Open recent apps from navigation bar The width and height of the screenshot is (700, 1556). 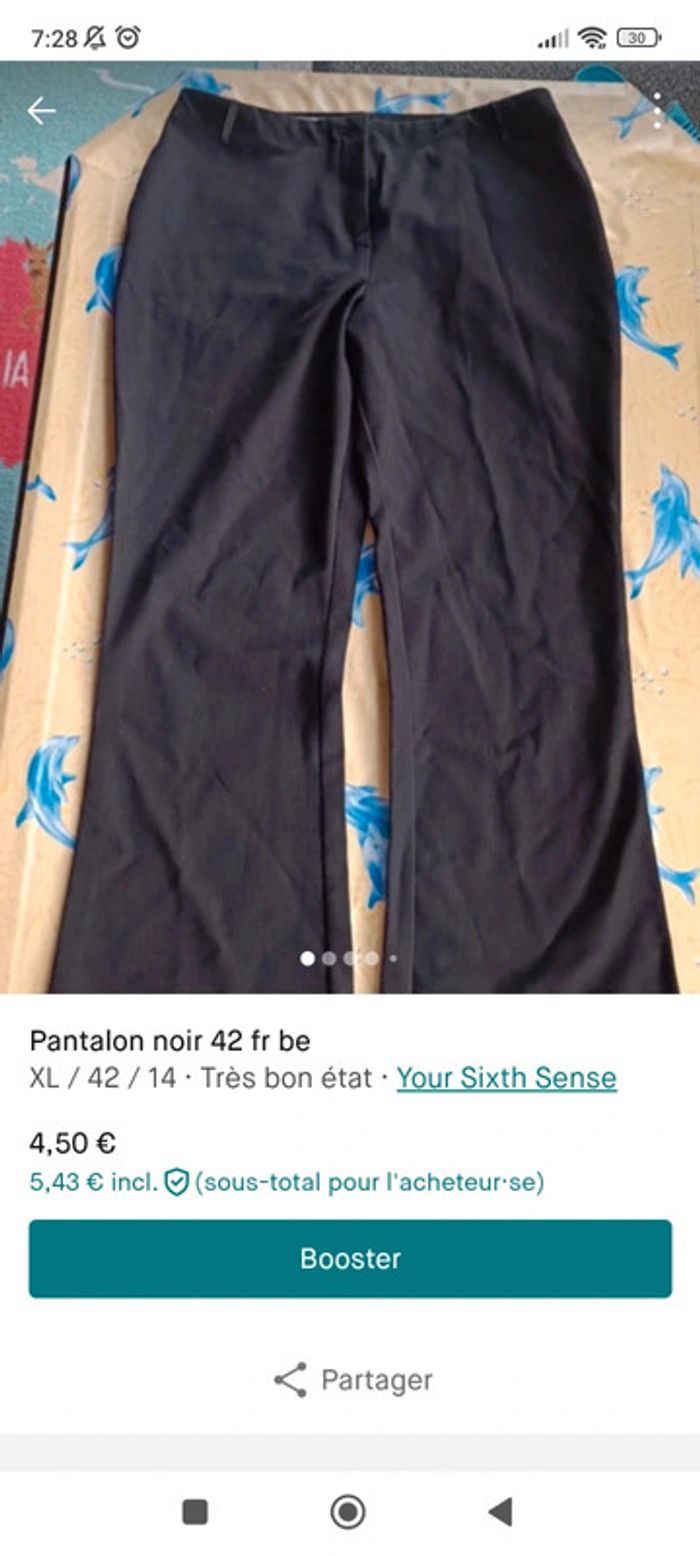coord(195,1511)
